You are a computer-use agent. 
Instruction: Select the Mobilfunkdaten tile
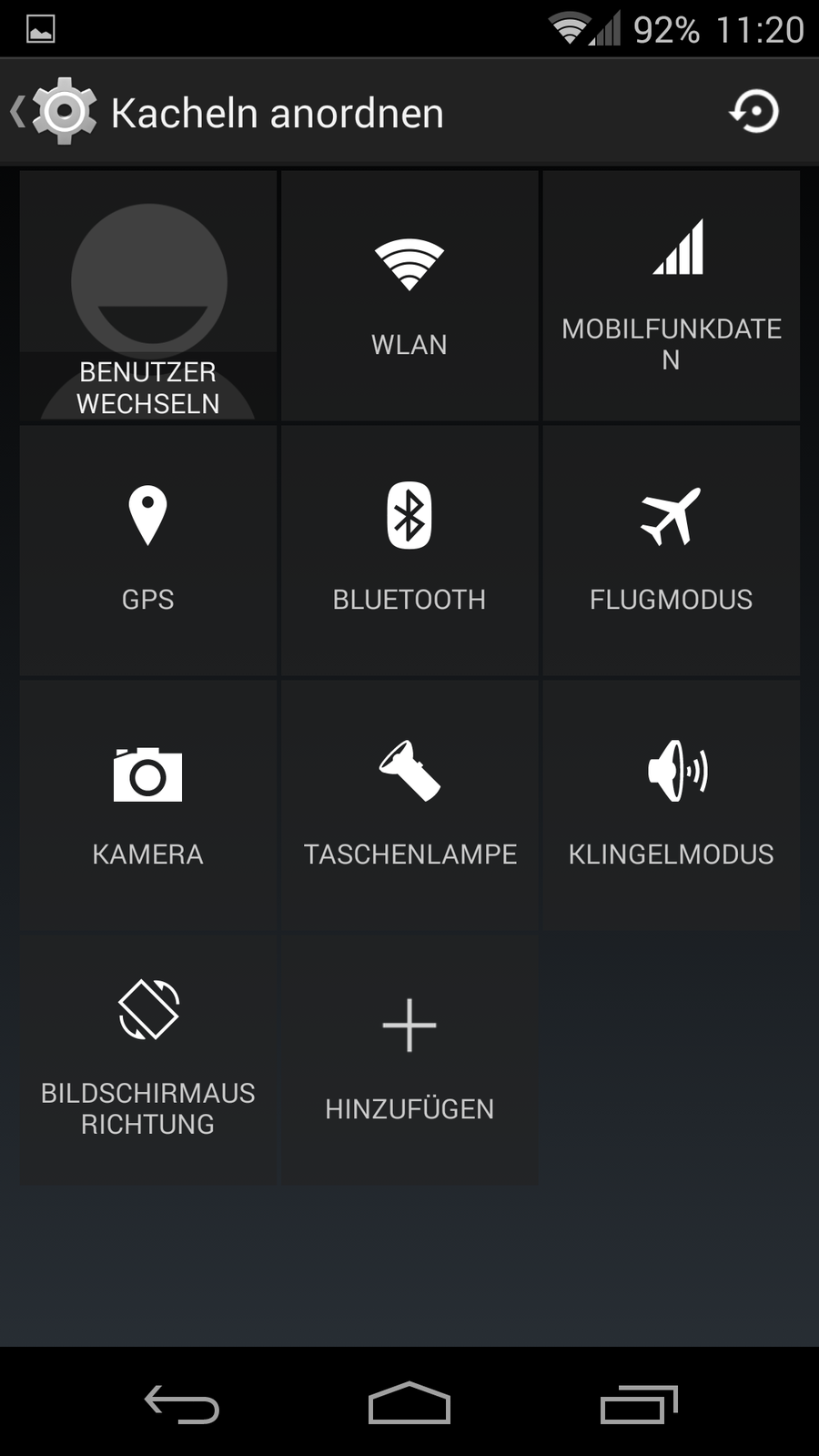[x=672, y=296]
